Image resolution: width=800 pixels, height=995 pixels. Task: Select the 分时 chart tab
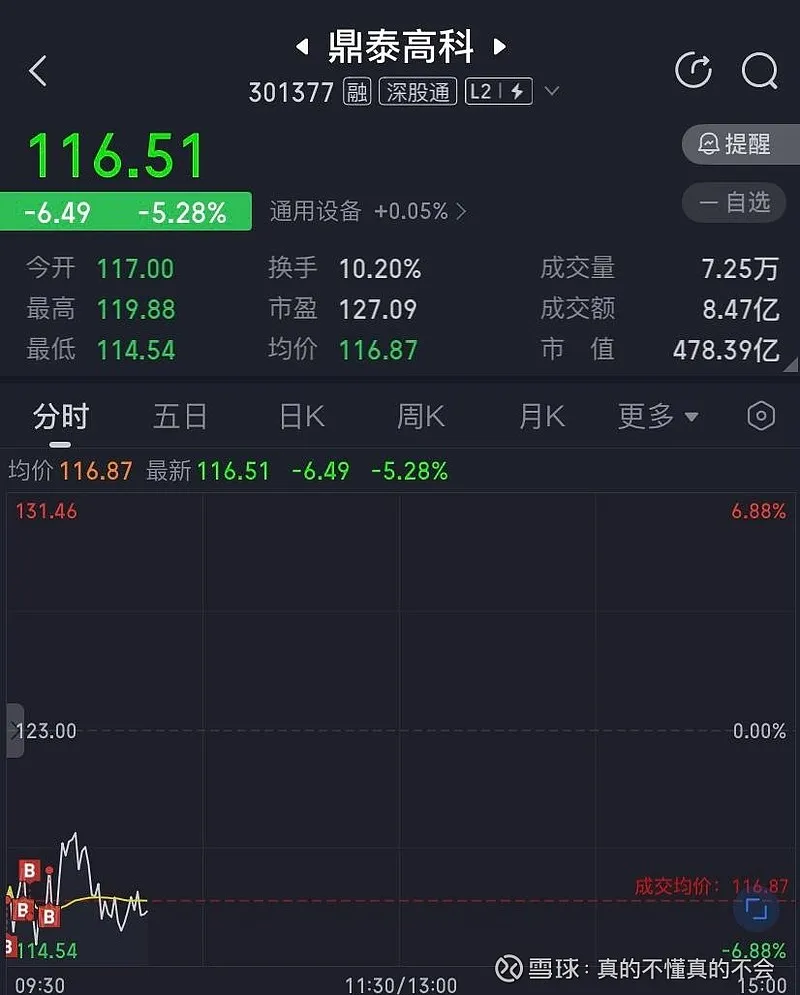pyautogui.click(x=61, y=416)
